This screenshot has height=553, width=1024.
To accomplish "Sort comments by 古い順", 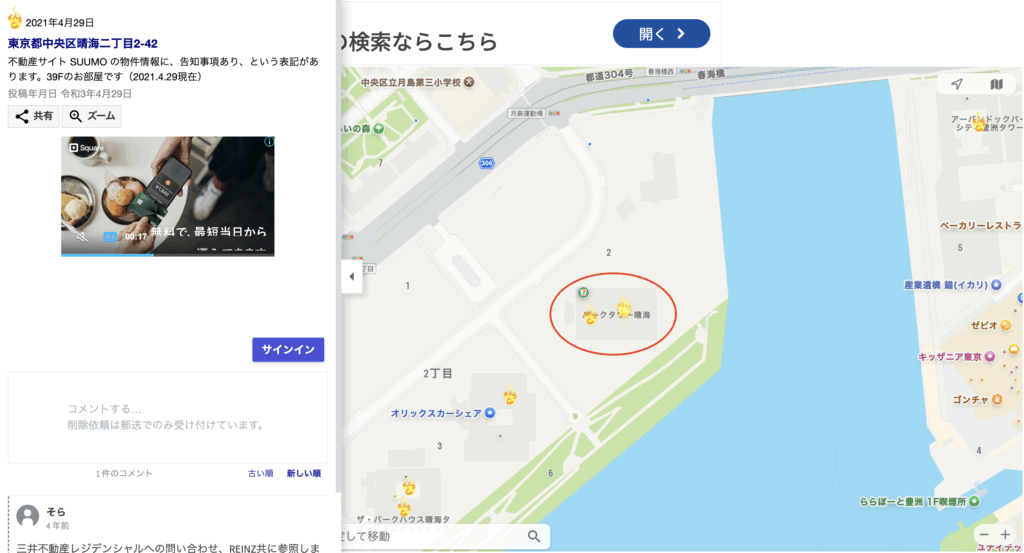I will pos(260,473).
